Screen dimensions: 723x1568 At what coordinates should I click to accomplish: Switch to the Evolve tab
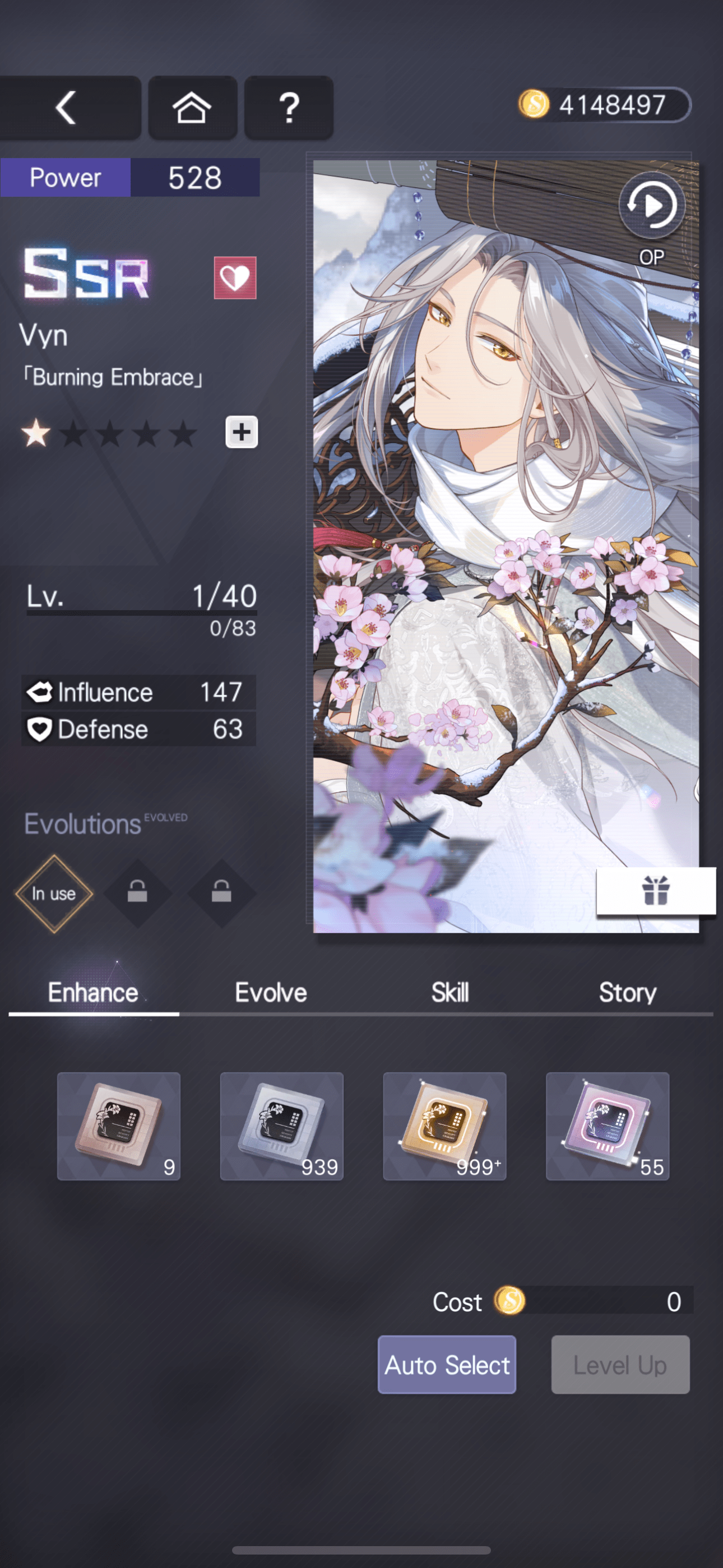[x=271, y=992]
